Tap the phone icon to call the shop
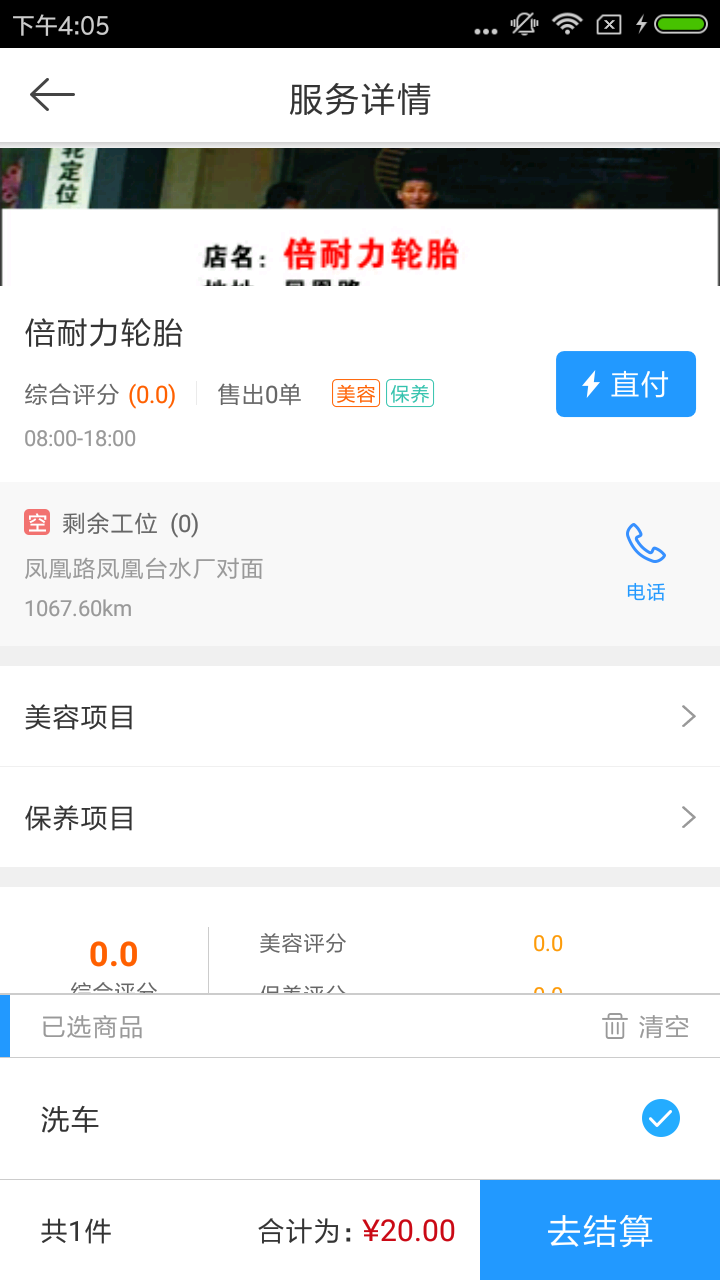The height and width of the screenshot is (1280, 720). click(645, 545)
